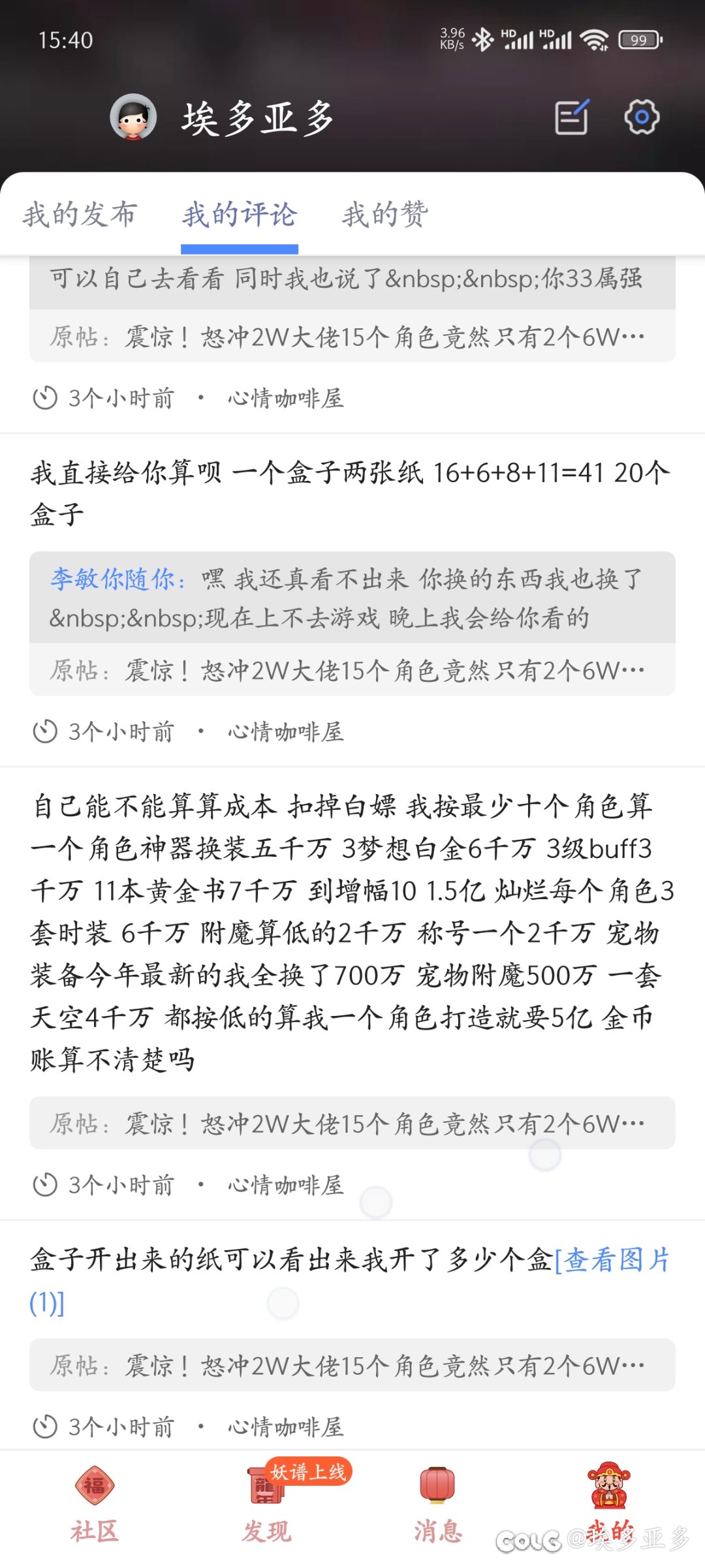
Task: Switch to the 我的发布 tab
Action: 80,214
